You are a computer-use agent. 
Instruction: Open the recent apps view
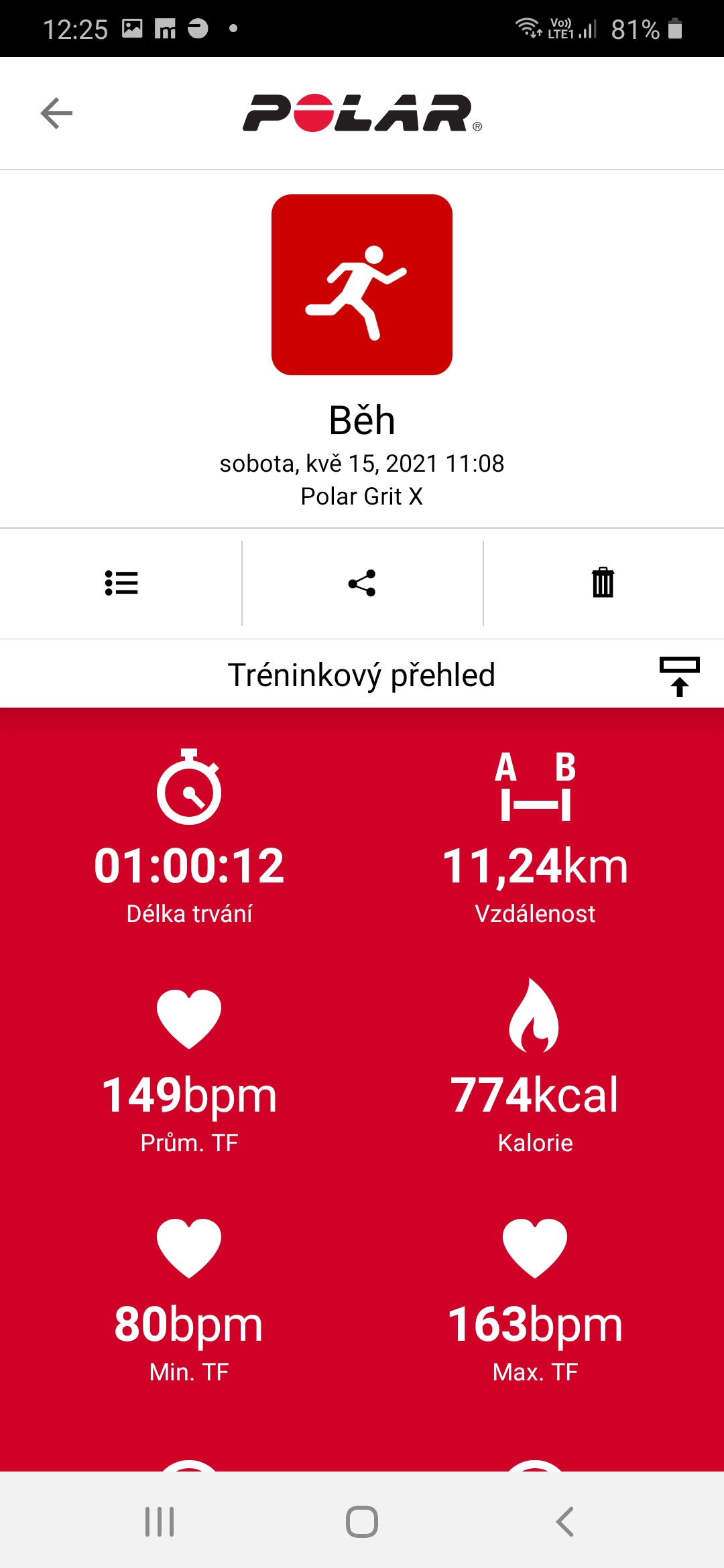pos(160,1521)
